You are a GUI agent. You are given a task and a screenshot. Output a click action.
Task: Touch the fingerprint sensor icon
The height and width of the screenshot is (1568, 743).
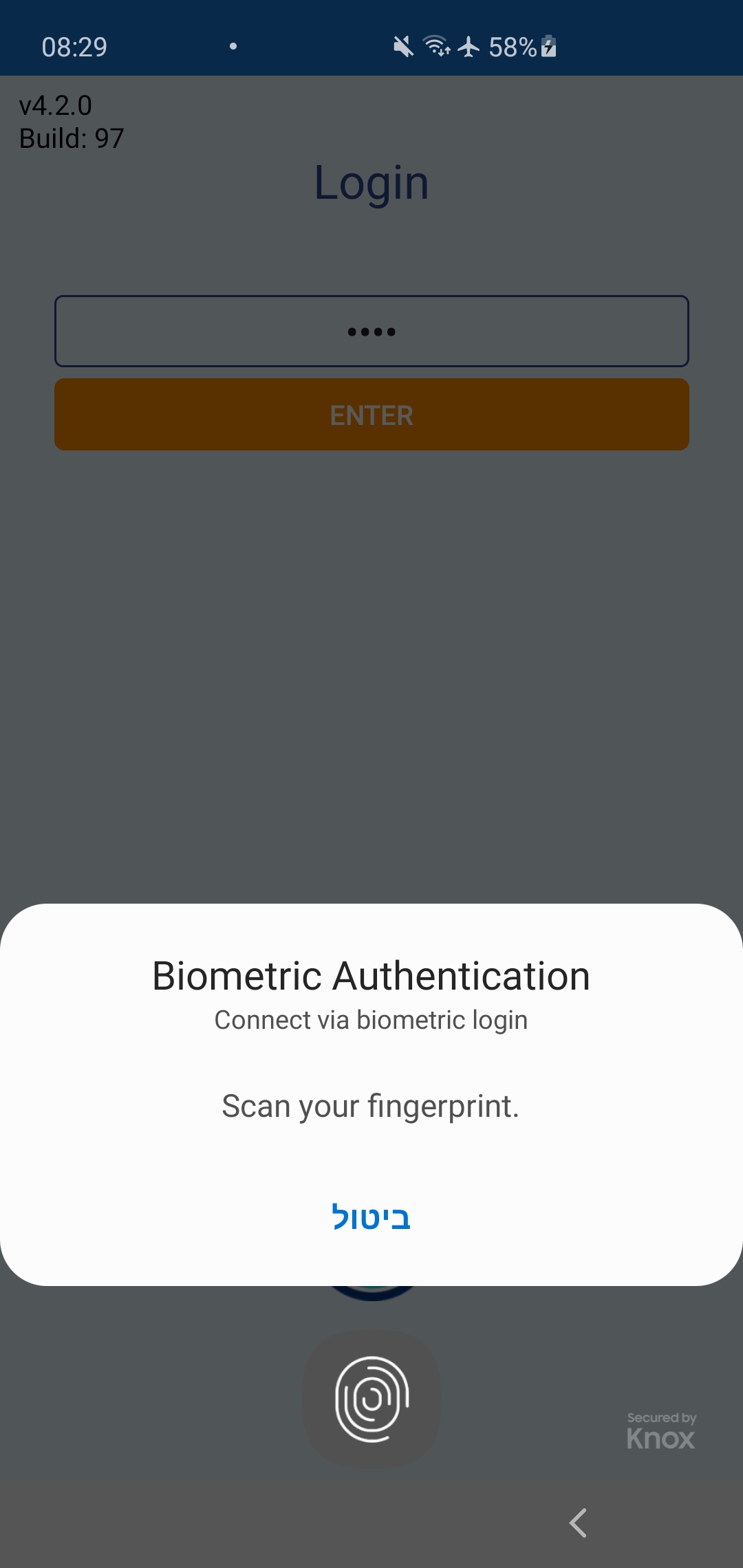coord(371,1400)
